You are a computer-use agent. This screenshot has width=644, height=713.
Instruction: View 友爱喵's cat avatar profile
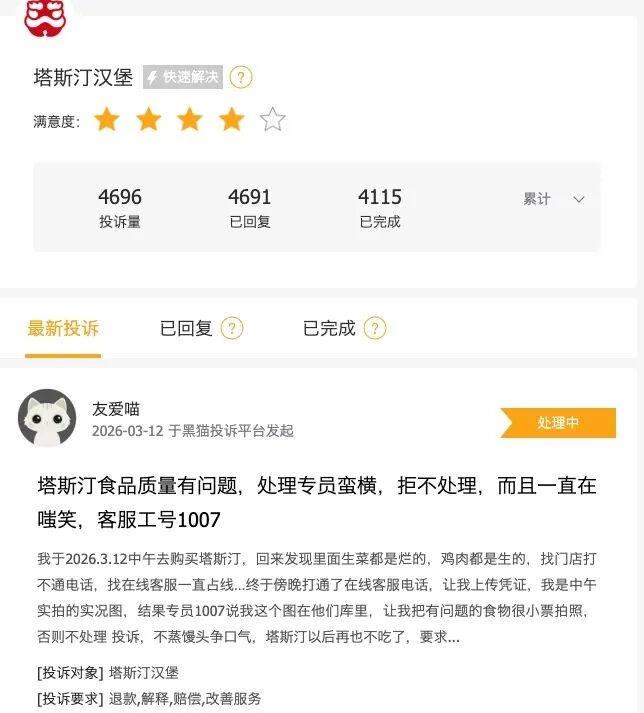pyautogui.click(x=47, y=418)
